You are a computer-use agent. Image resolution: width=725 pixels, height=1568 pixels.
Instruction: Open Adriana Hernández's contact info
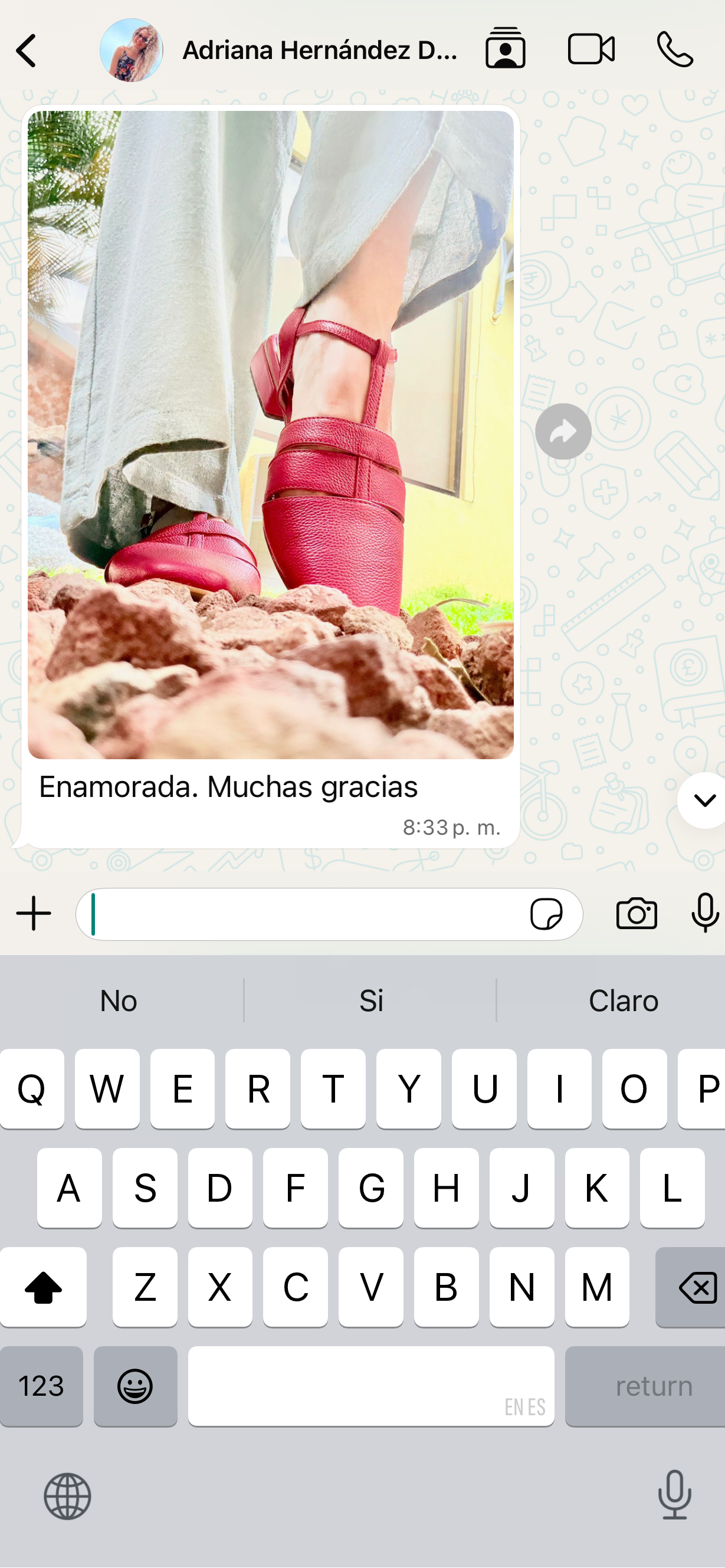[x=319, y=51]
